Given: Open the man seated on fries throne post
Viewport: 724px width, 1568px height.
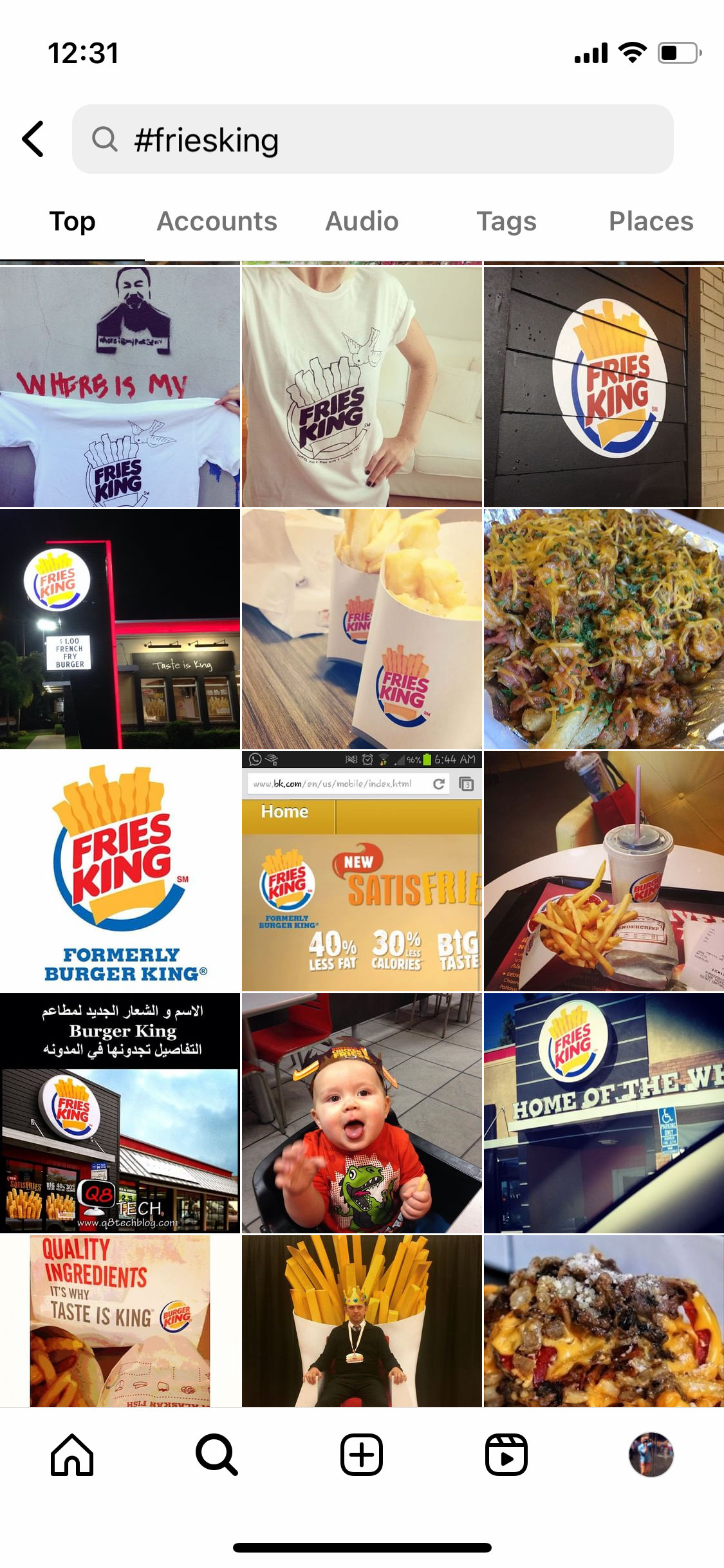Looking at the screenshot, I should click(362, 1321).
